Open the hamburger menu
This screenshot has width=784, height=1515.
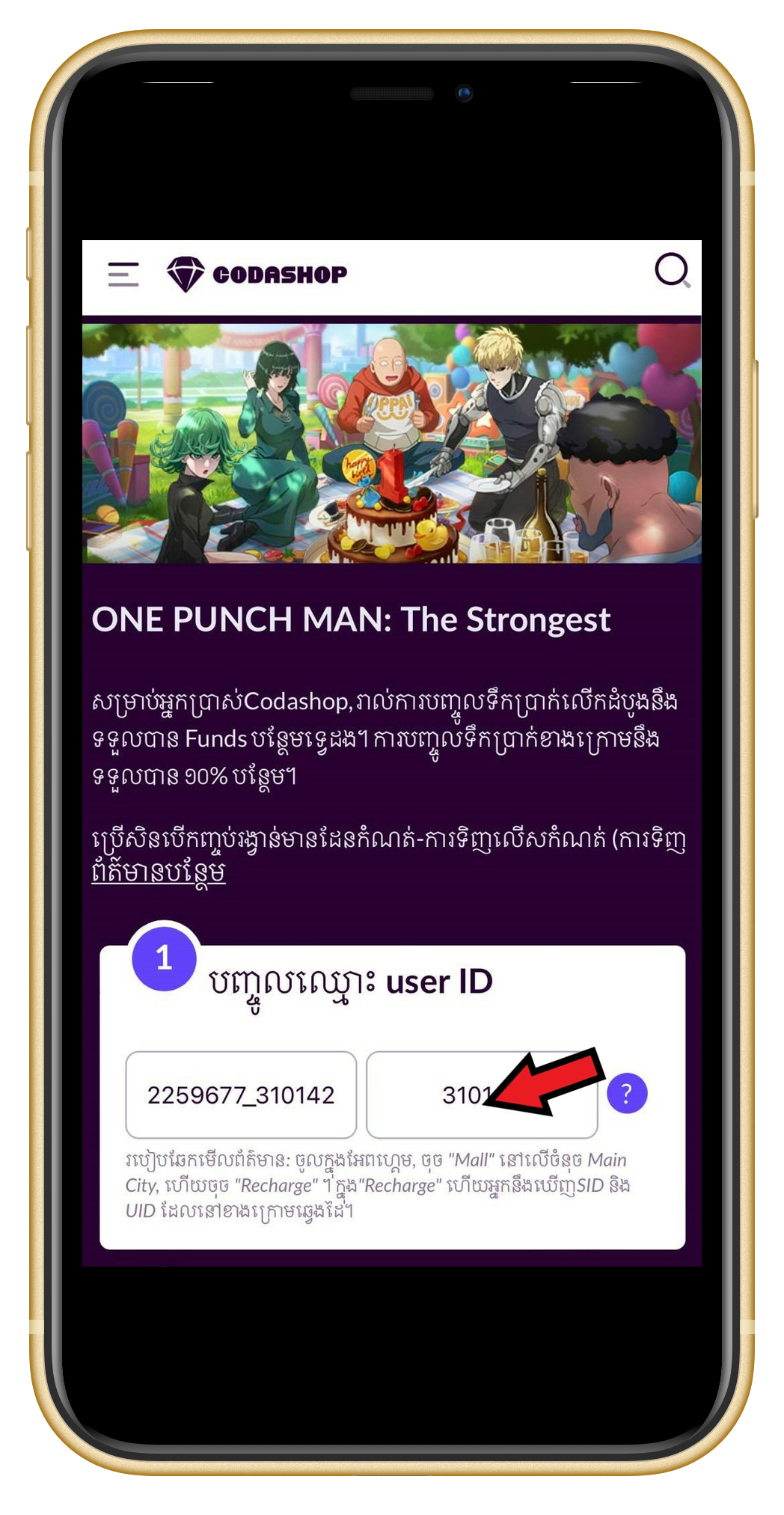point(123,274)
